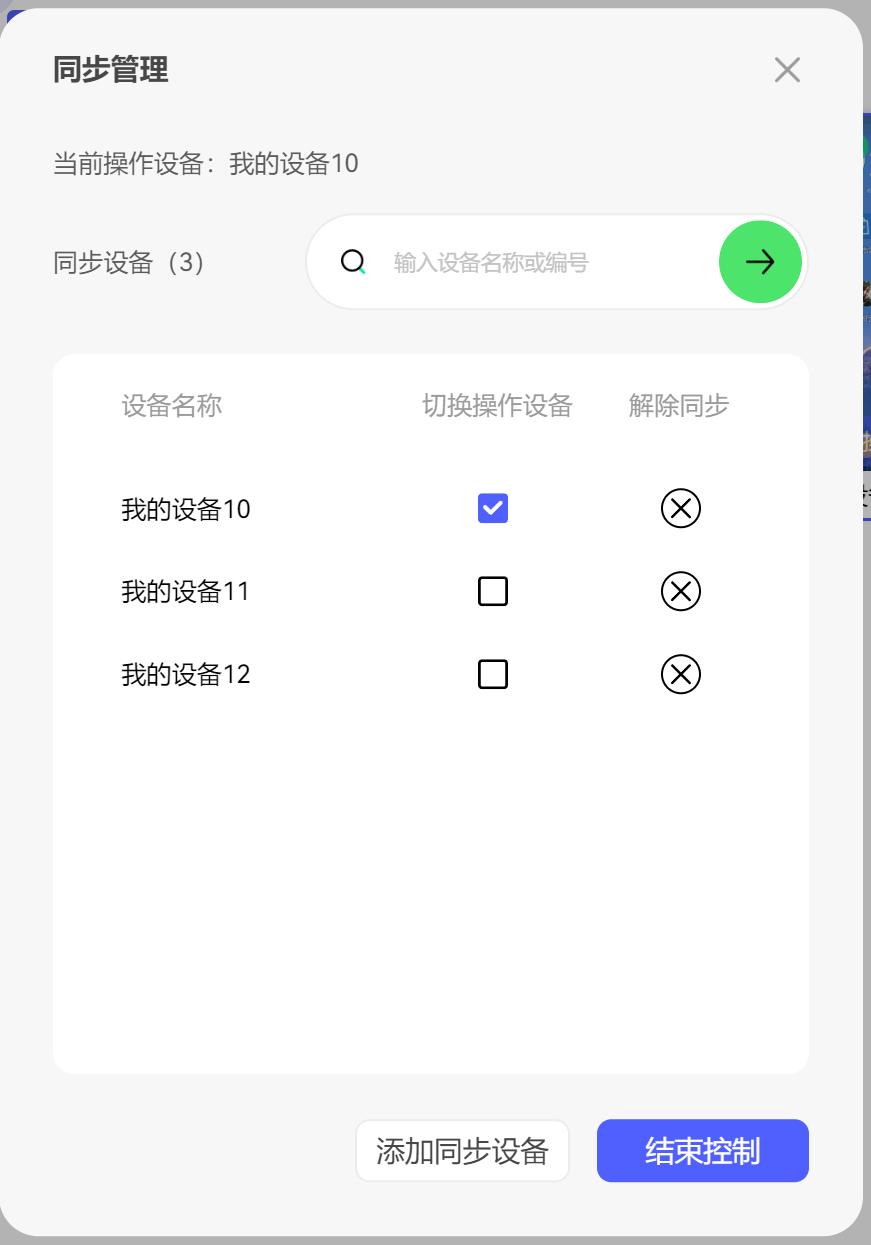Screen dimensions: 871x1245
Task: Uncheck 我的设备10 as operating device
Action: pos(493,509)
